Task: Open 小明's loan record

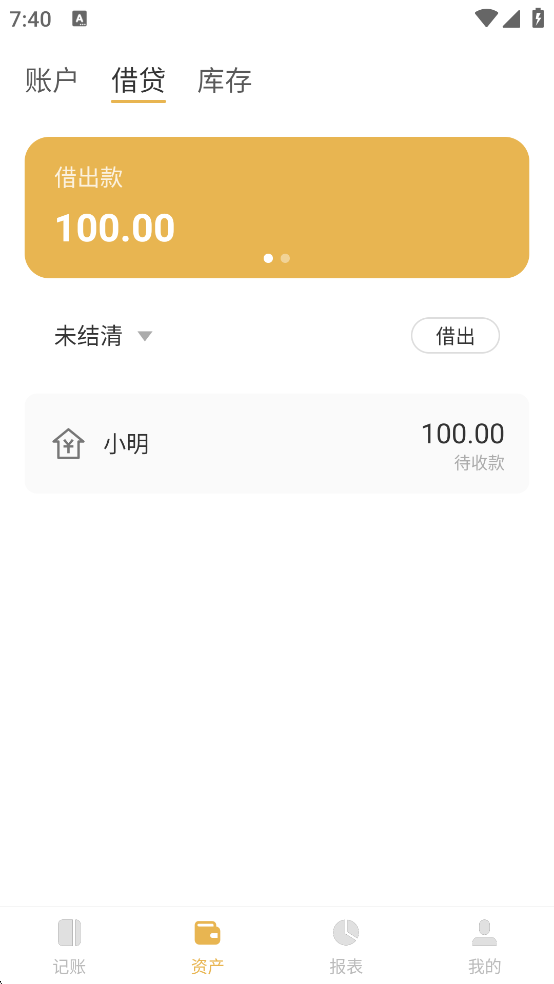Action: click(277, 443)
